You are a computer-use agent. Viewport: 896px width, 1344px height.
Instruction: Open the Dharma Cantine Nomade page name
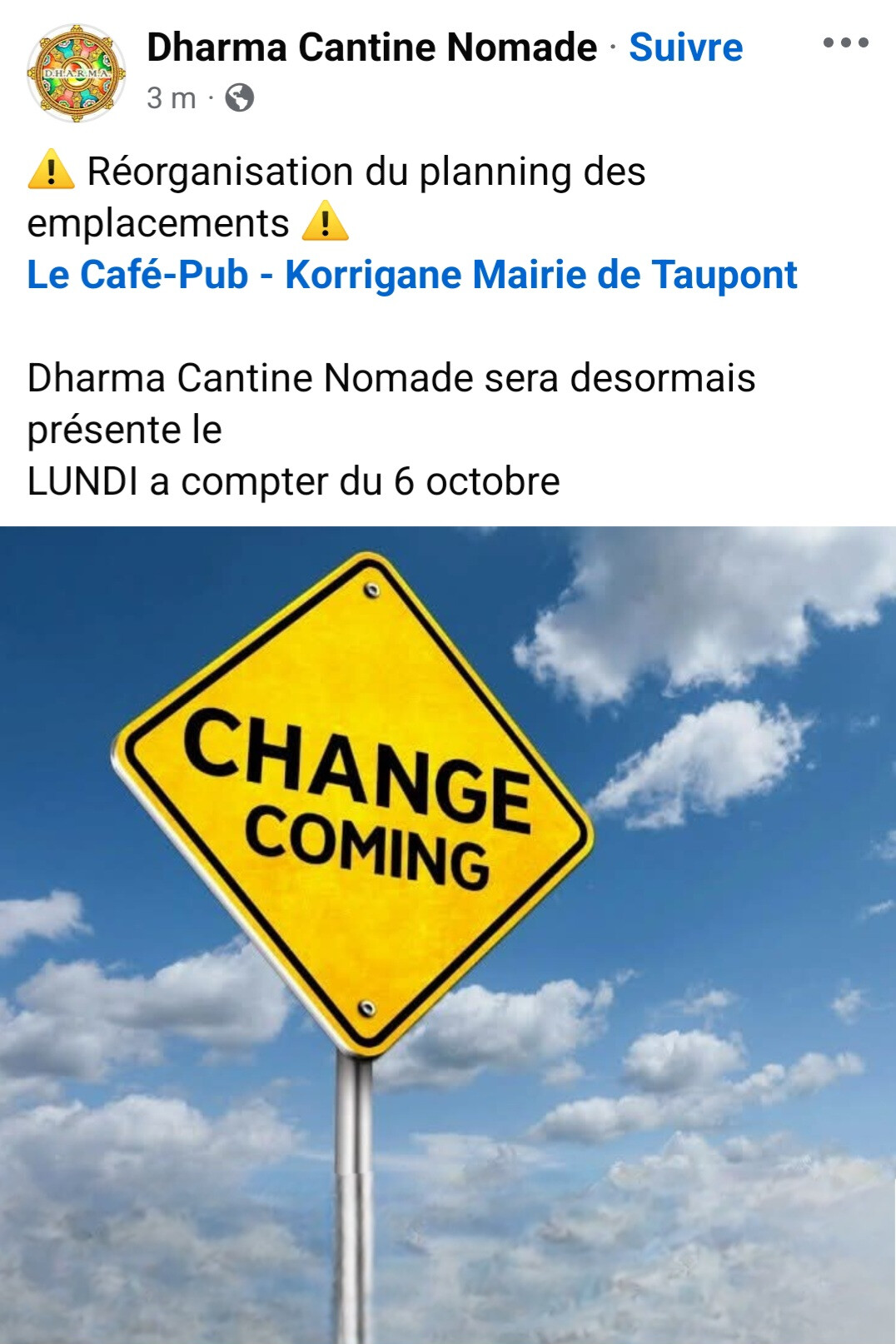pos(371,47)
